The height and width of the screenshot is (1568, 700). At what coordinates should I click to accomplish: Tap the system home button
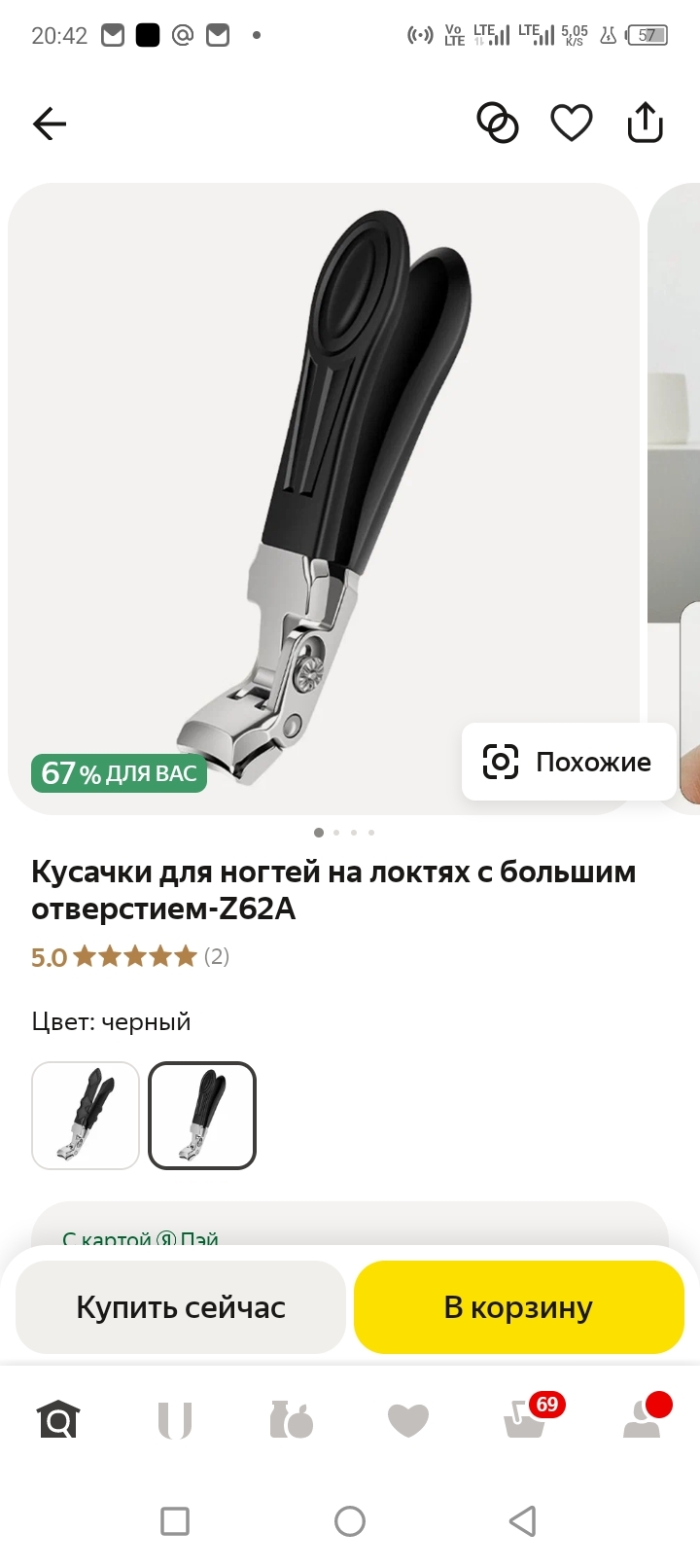coord(350,1520)
